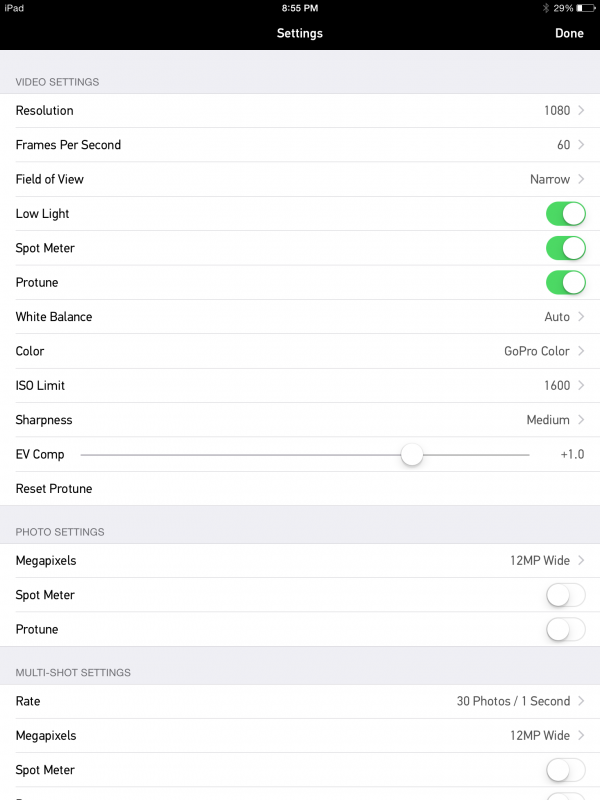Screen dimensions: 600x800
Task: Turn off the Low Light switch
Action: [x=565, y=214]
